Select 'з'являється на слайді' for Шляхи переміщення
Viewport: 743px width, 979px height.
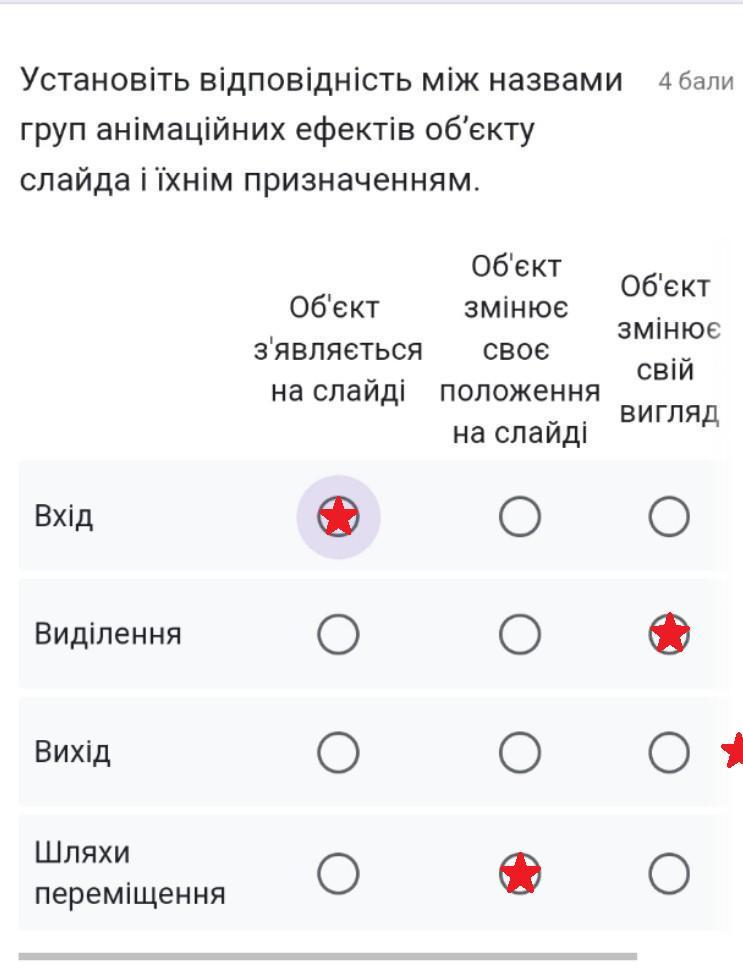click(338, 875)
